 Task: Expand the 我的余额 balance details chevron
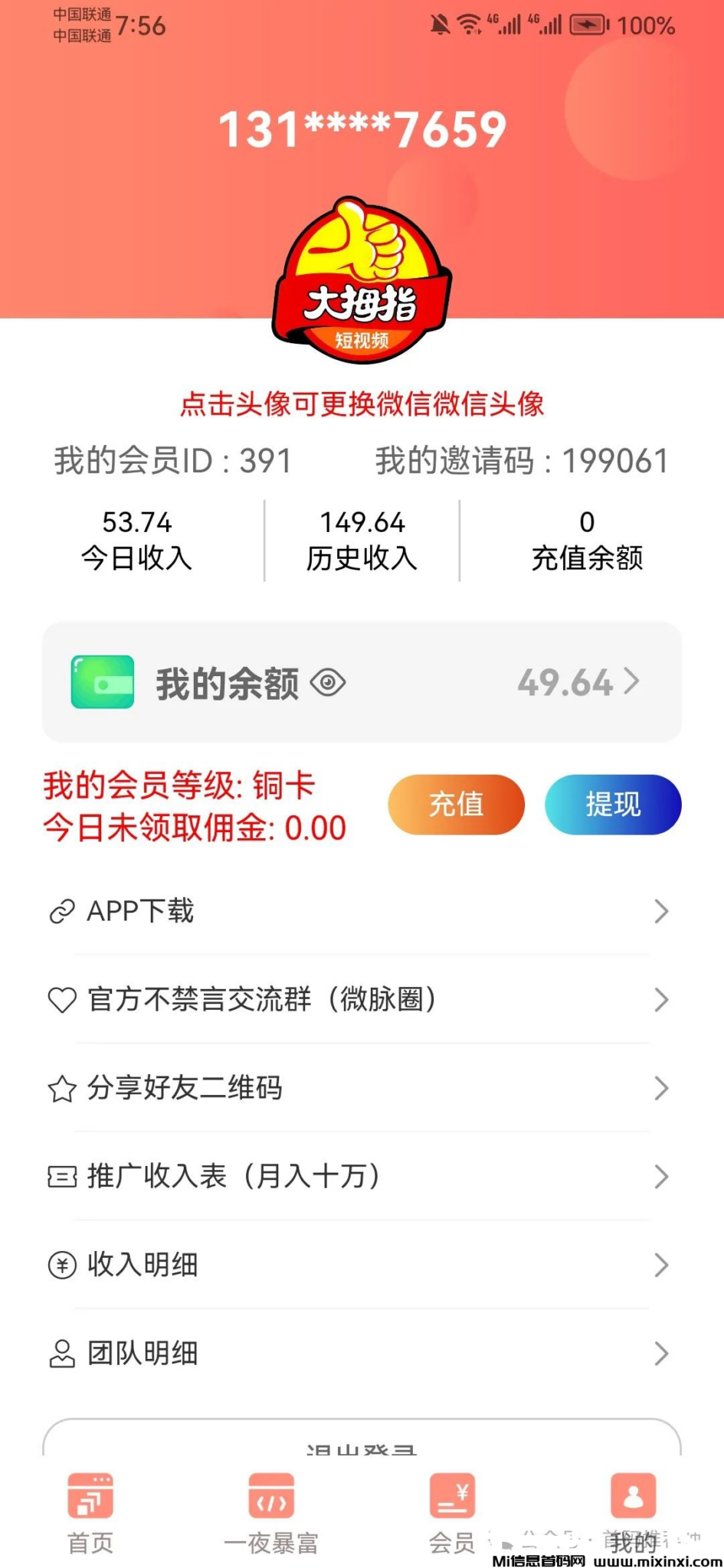point(632,682)
